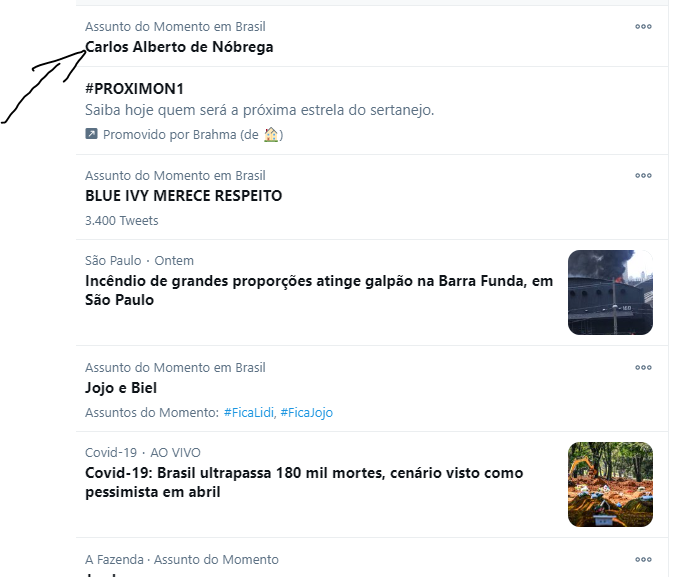The width and height of the screenshot is (694, 577).
Task: Open the Jojo e Biel trend
Action: (121, 388)
